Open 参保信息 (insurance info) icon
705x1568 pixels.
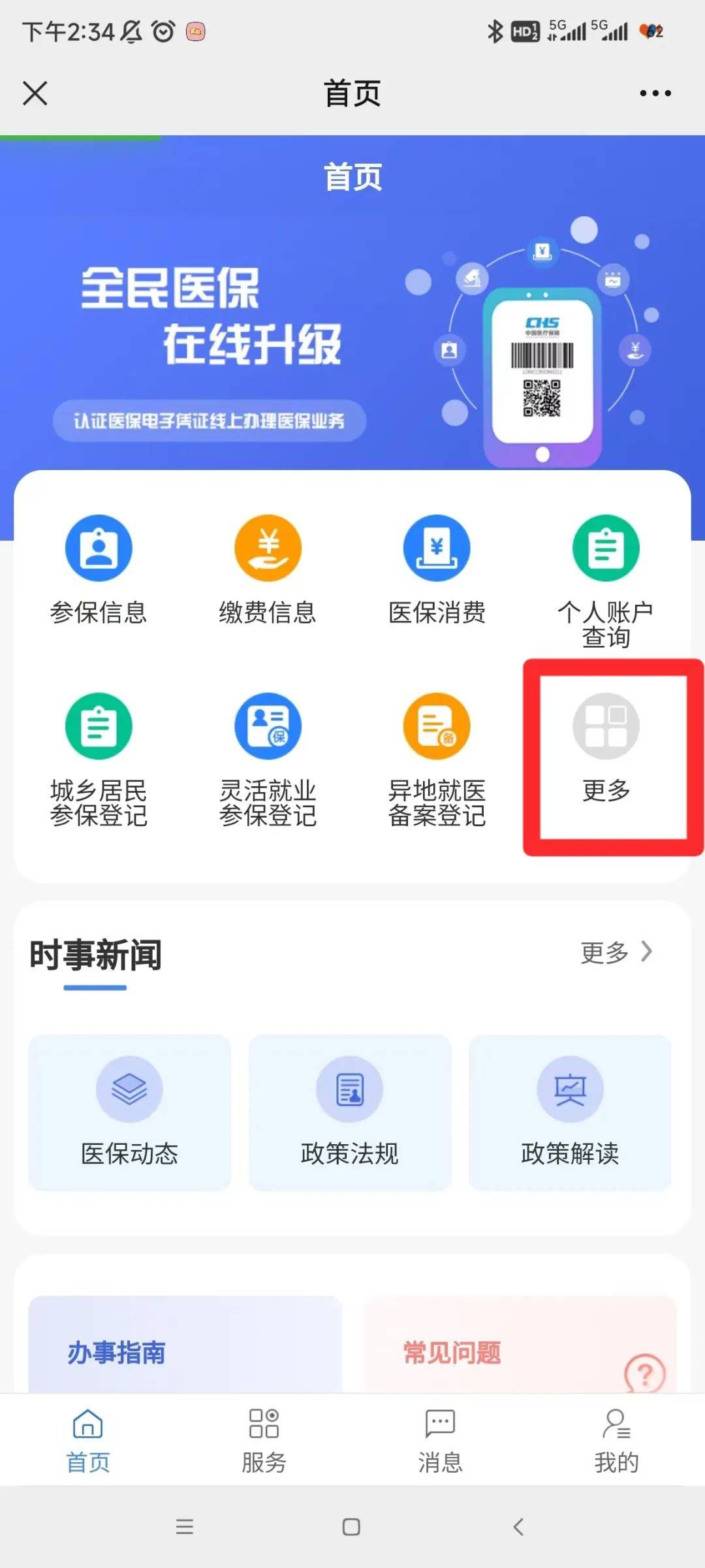(x=99, y=568)
